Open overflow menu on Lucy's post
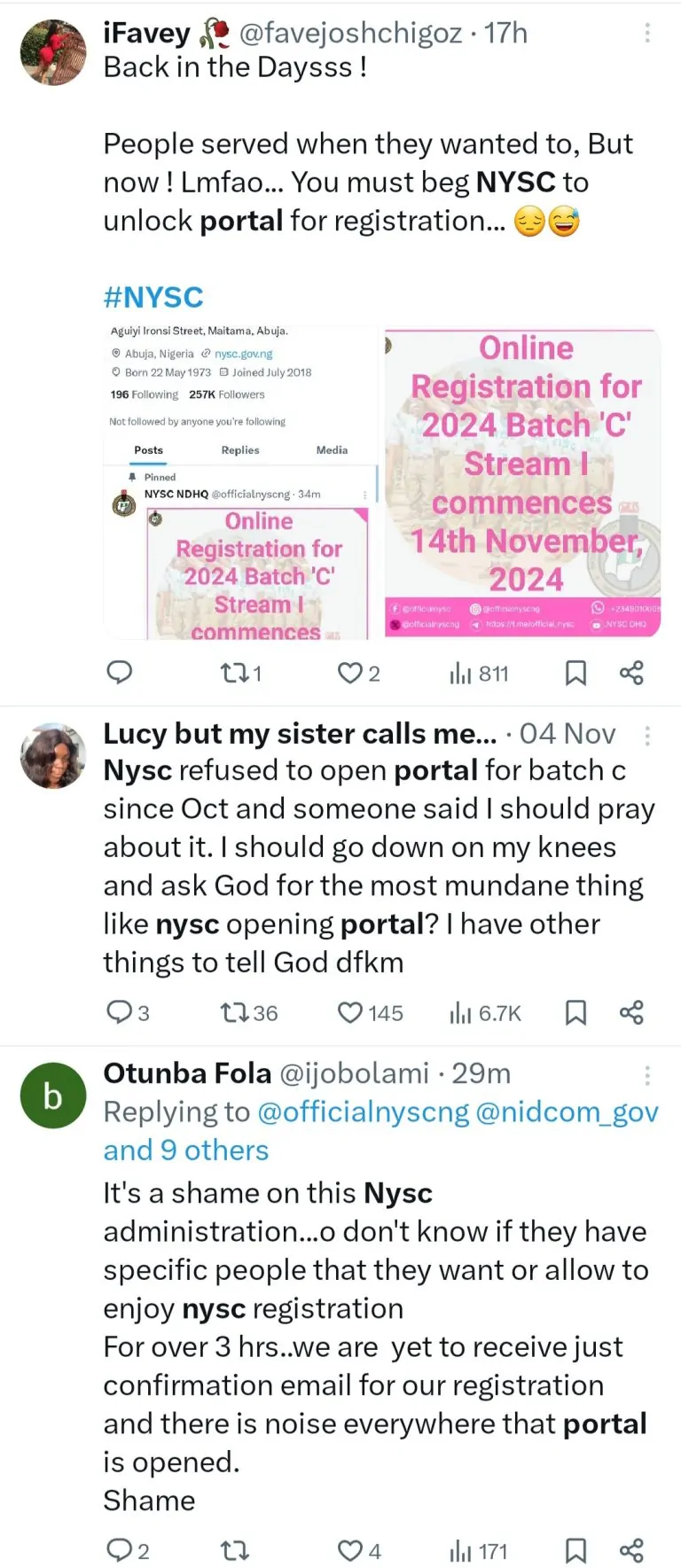The width and height of the screenshot is (681, 1568). click(x=647, y=735)
